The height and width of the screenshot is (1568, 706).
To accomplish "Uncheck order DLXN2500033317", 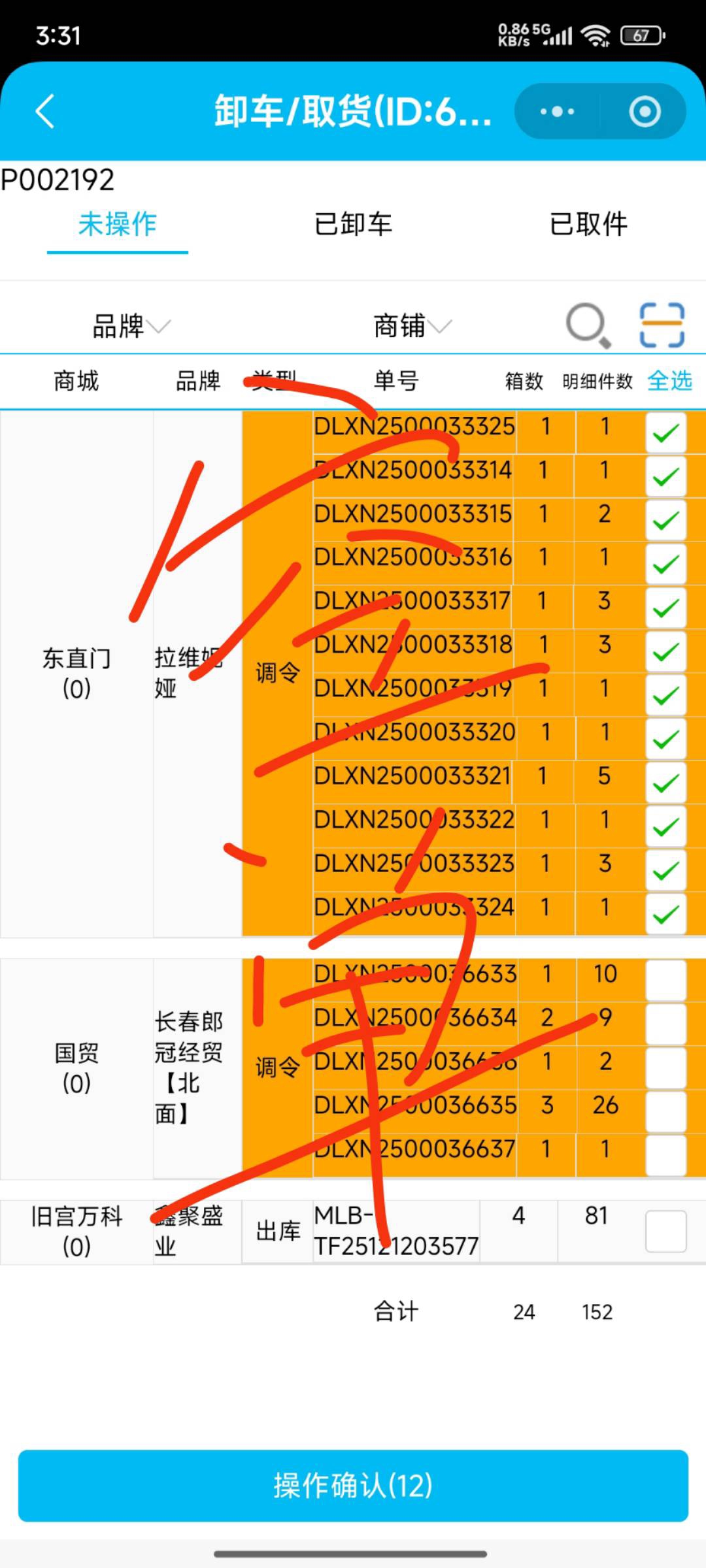I will [x=665, y=608].
